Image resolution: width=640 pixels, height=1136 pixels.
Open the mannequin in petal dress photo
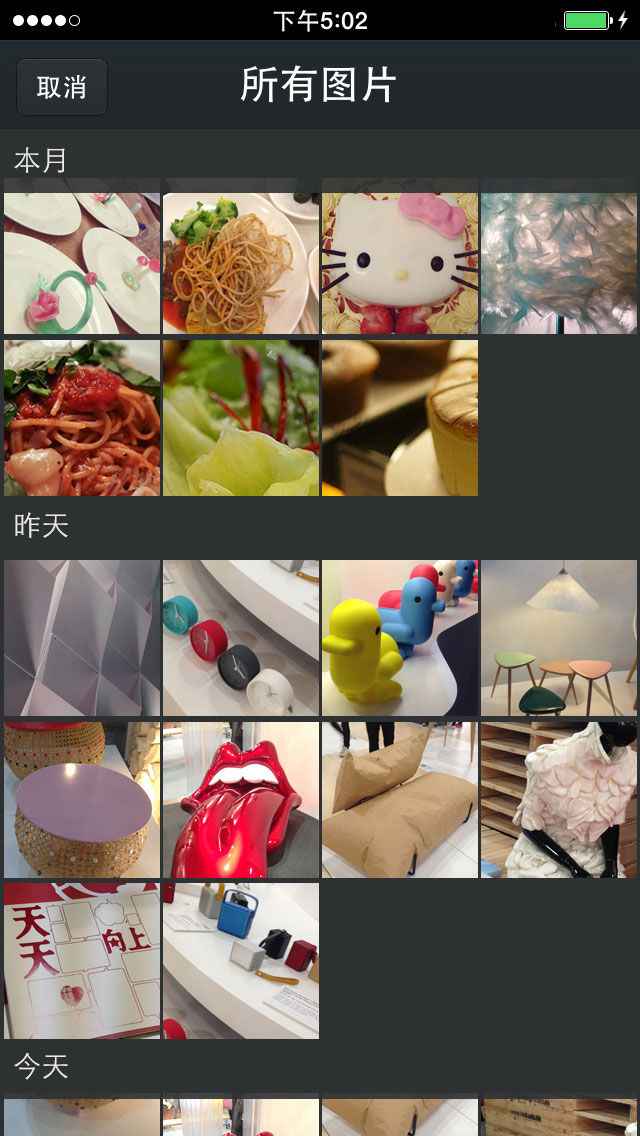tap(559, 800)
